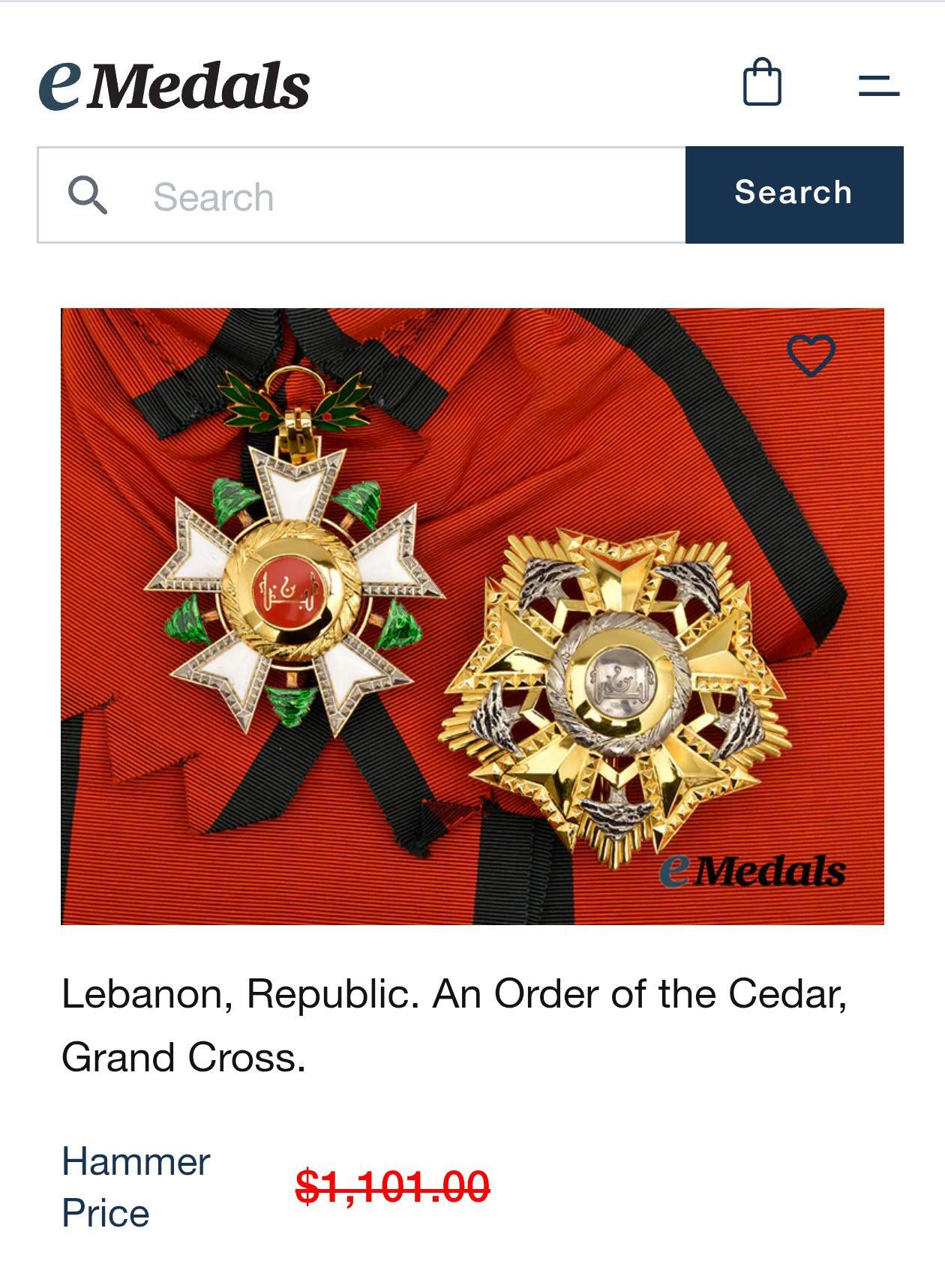945x1288 pixels.
Task: Hit the dark blue Search button
Action: [793, 194]
